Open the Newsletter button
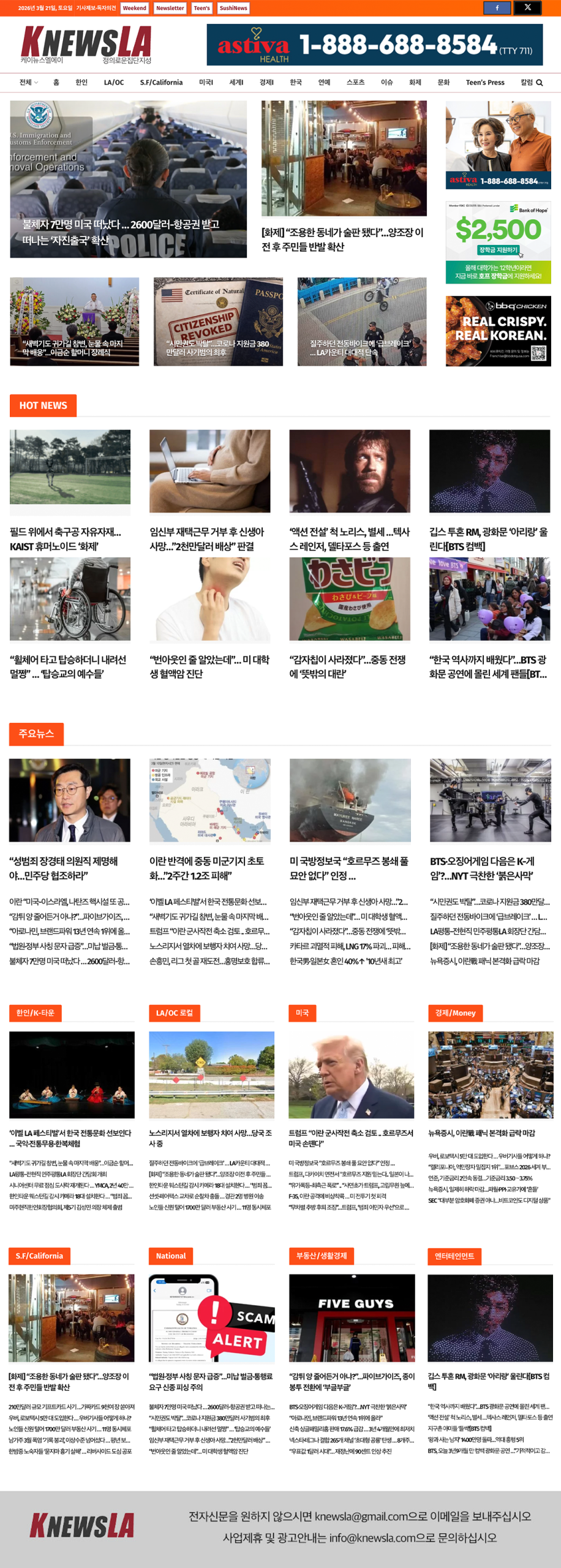 pyautogui.click(x=170, y=8)
